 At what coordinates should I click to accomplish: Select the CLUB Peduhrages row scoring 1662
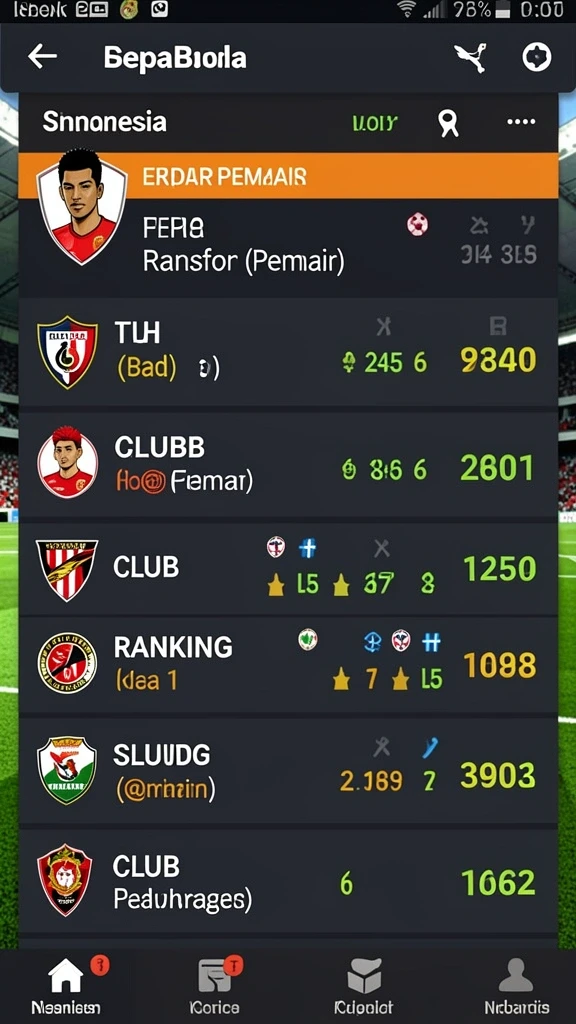point(288,882)
